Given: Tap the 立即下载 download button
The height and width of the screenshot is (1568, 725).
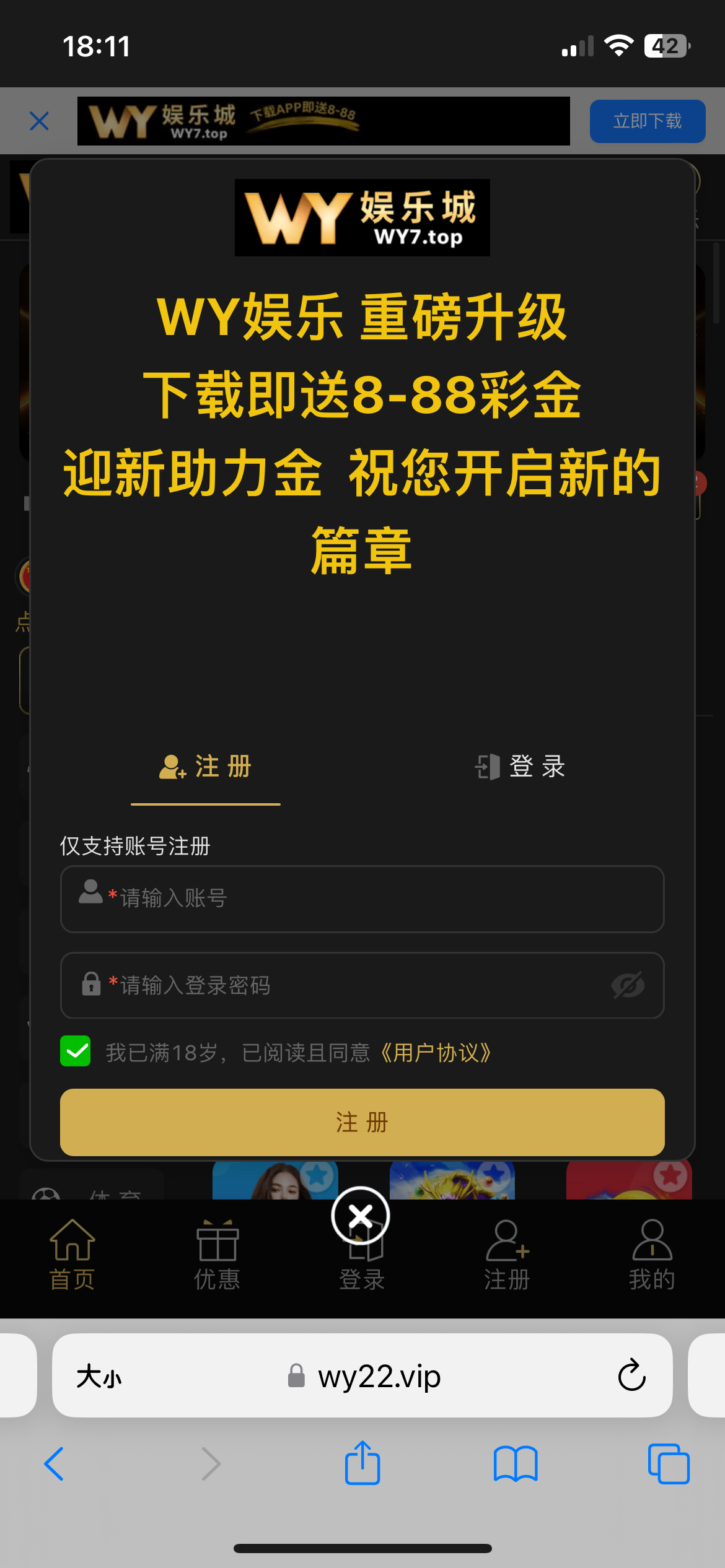Looking at the screenshot, I should [x=648, y=121].
